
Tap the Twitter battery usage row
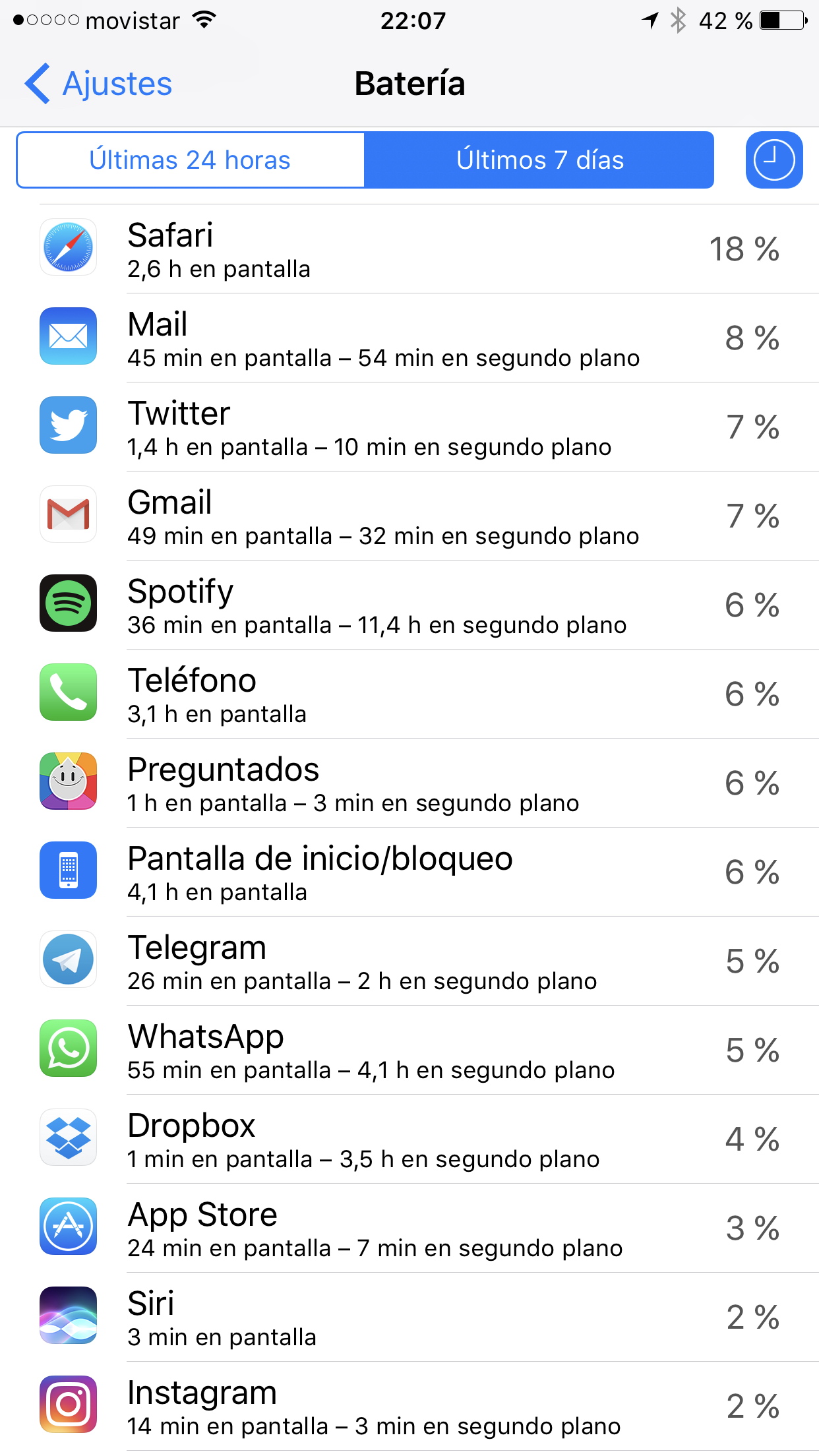click(409, 427)
